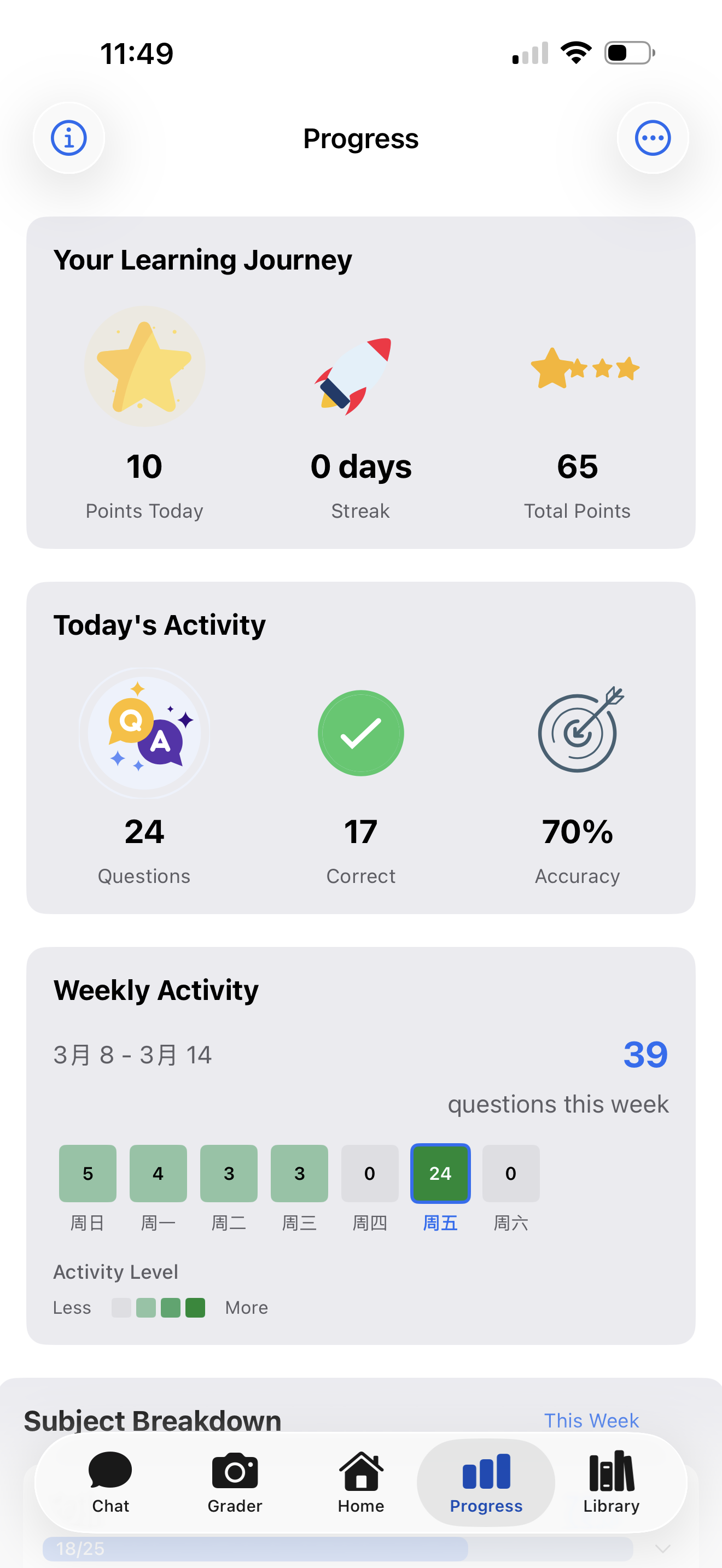The height and width of the screenshot is (1568, 722).
Task: Open the This Week period selector
Action: pyautogui.click(x=591, y=1420)
